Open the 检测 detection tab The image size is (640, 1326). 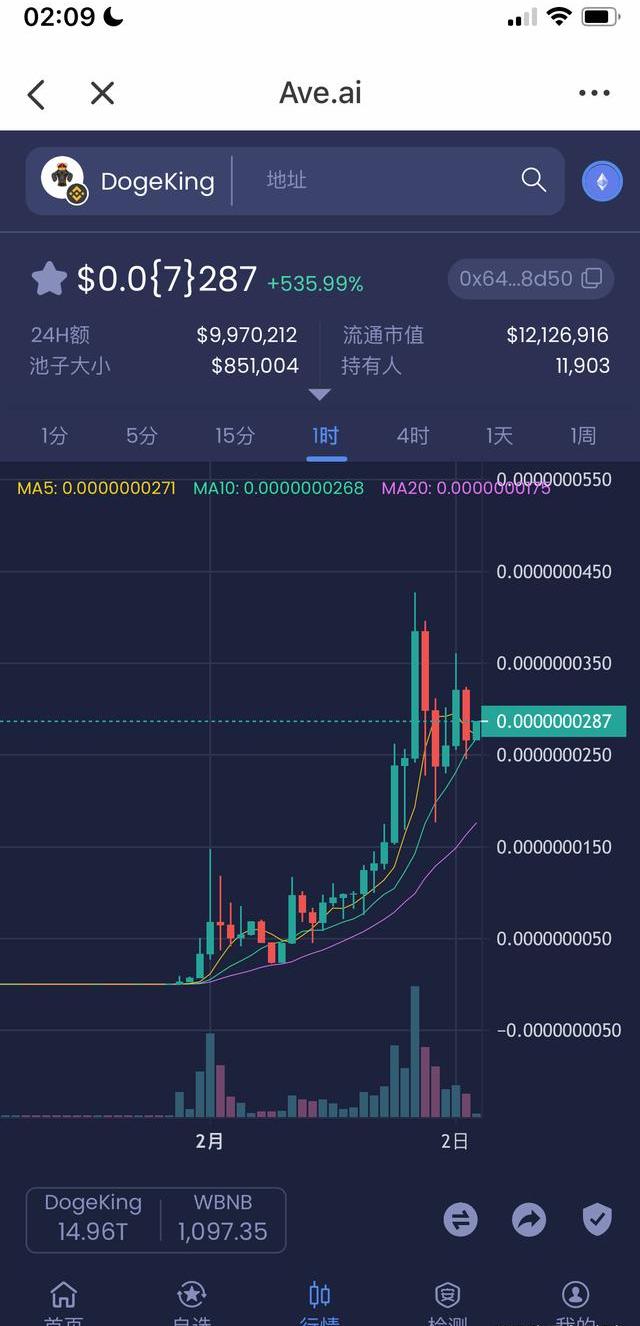tap(447, 1300)
